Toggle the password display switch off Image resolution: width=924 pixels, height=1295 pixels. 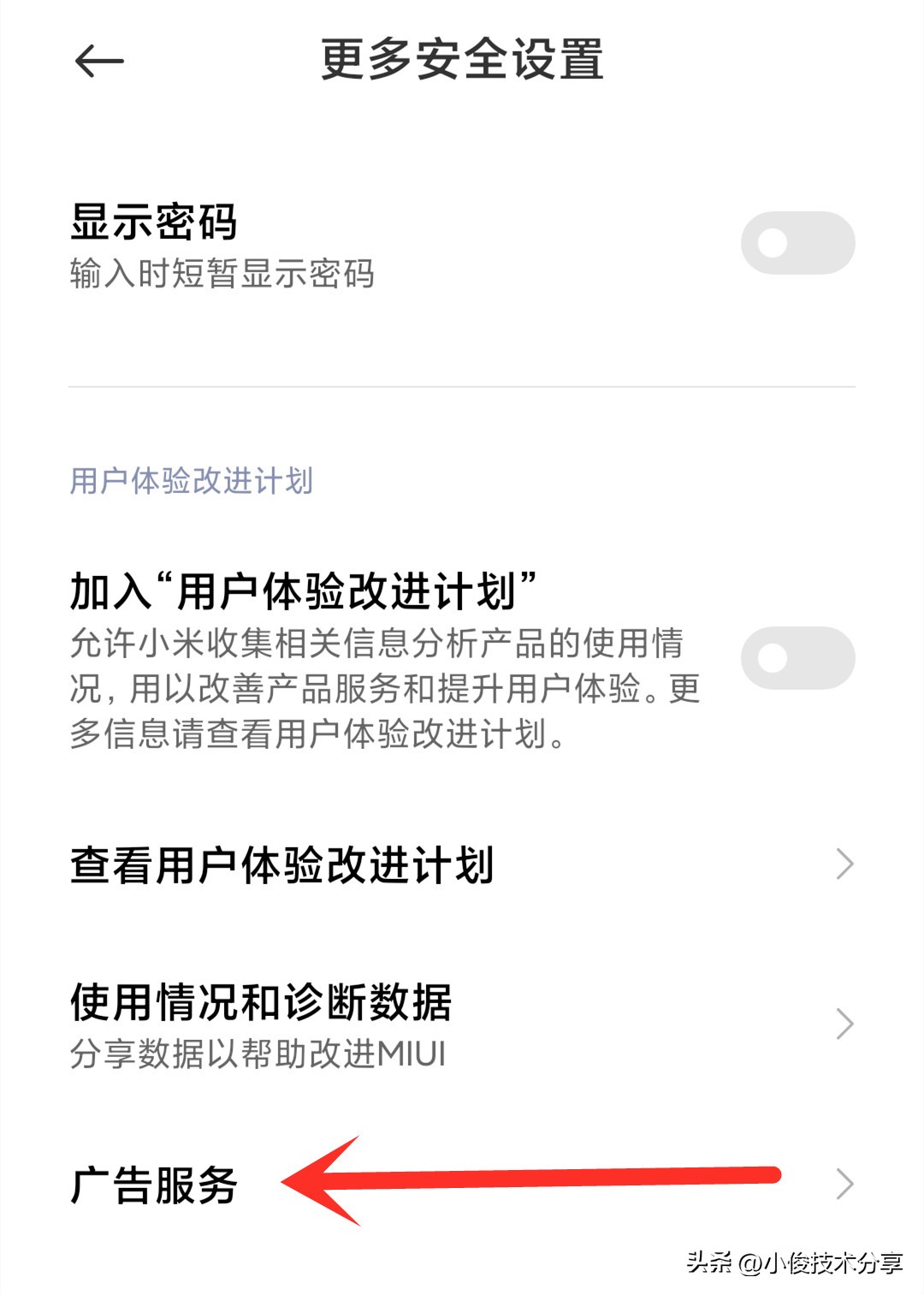click(x=797, y=244)
